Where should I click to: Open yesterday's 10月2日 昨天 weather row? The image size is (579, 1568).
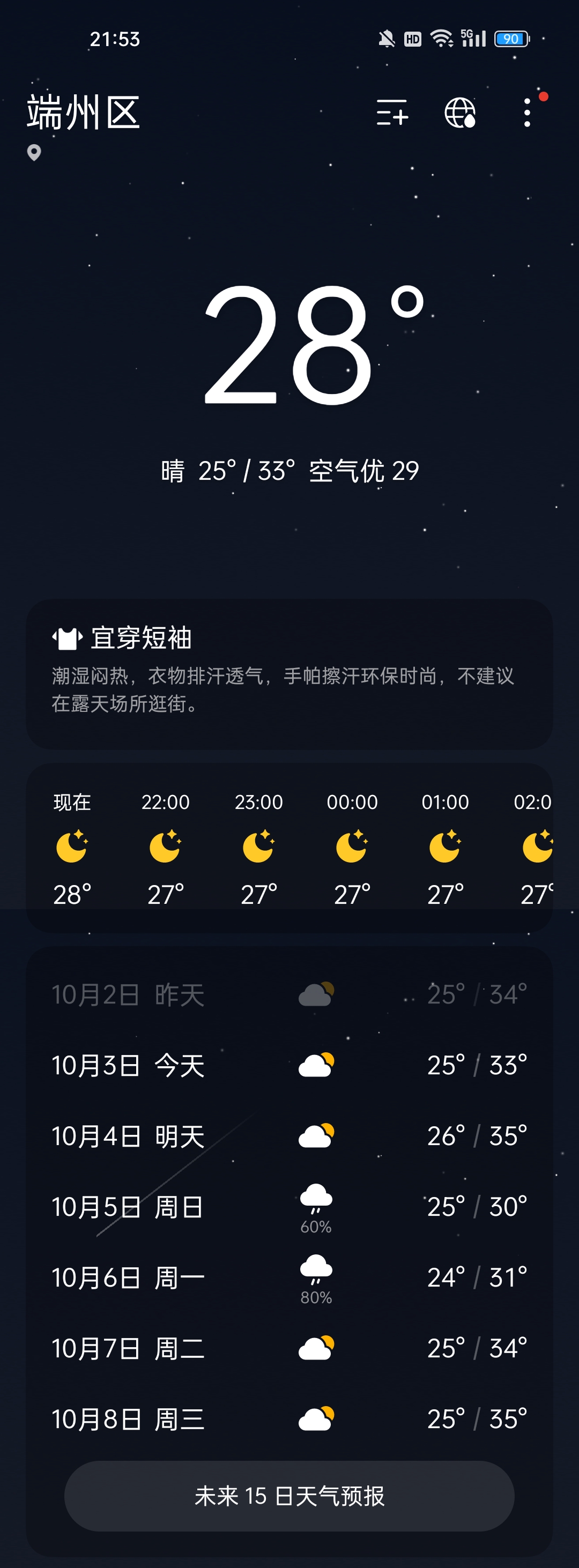tap(289, 994)
